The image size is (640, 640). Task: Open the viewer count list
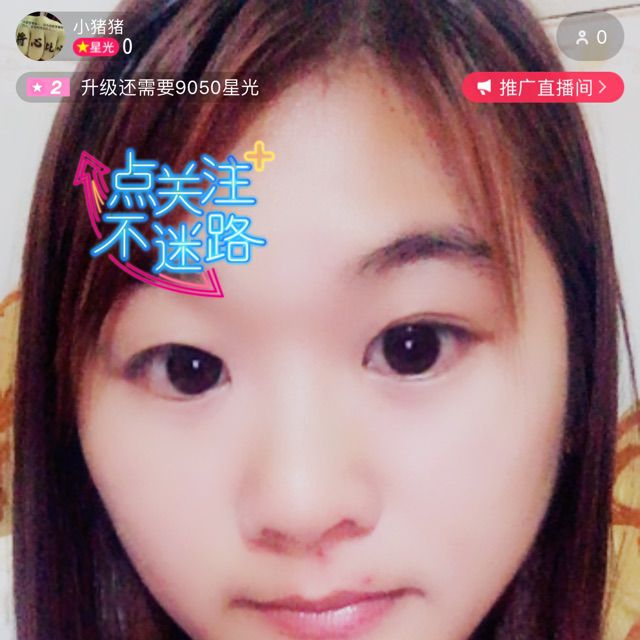point(591,37)
